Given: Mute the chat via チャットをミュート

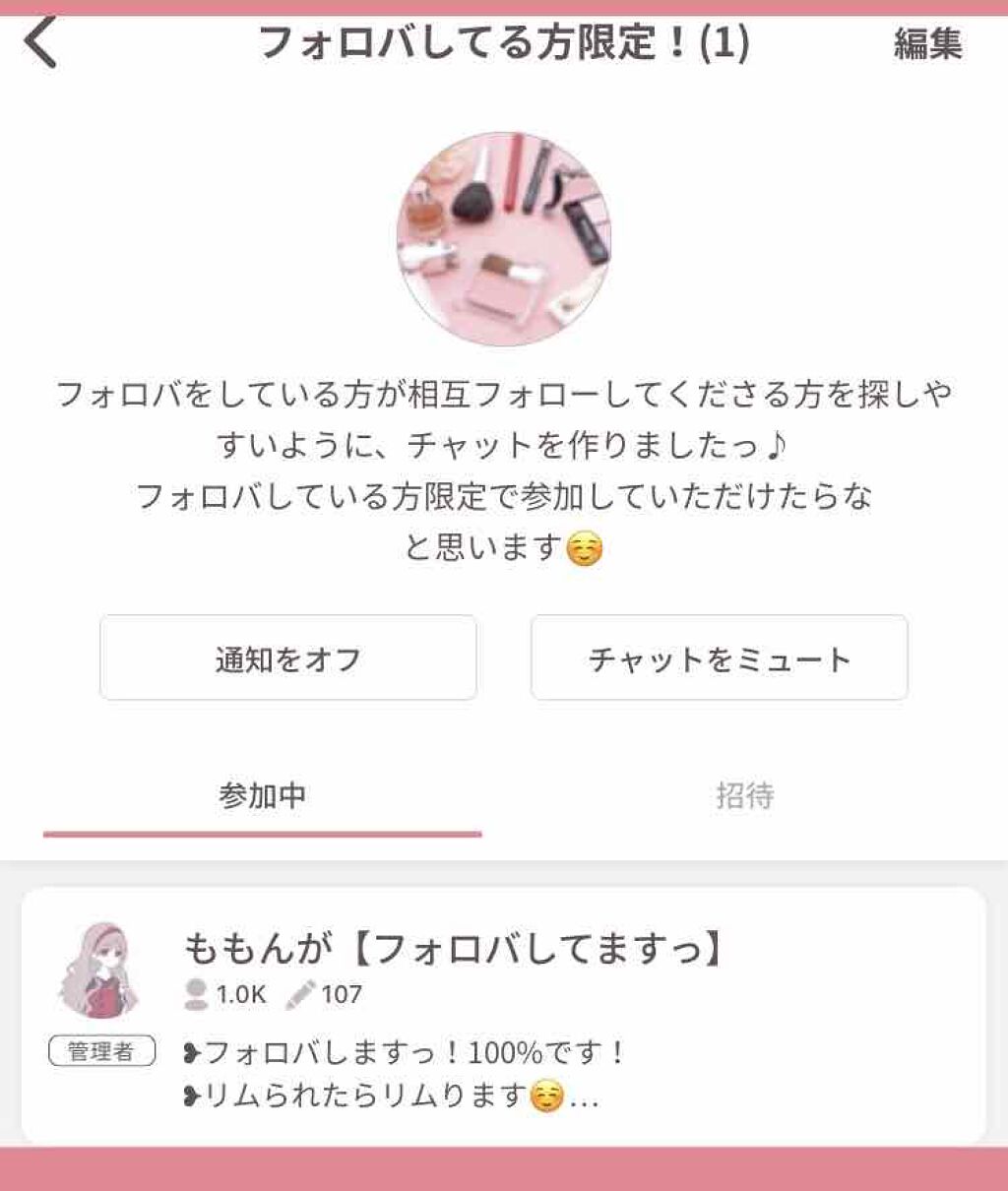Looking at the screenshot, I should pos(721,658).
